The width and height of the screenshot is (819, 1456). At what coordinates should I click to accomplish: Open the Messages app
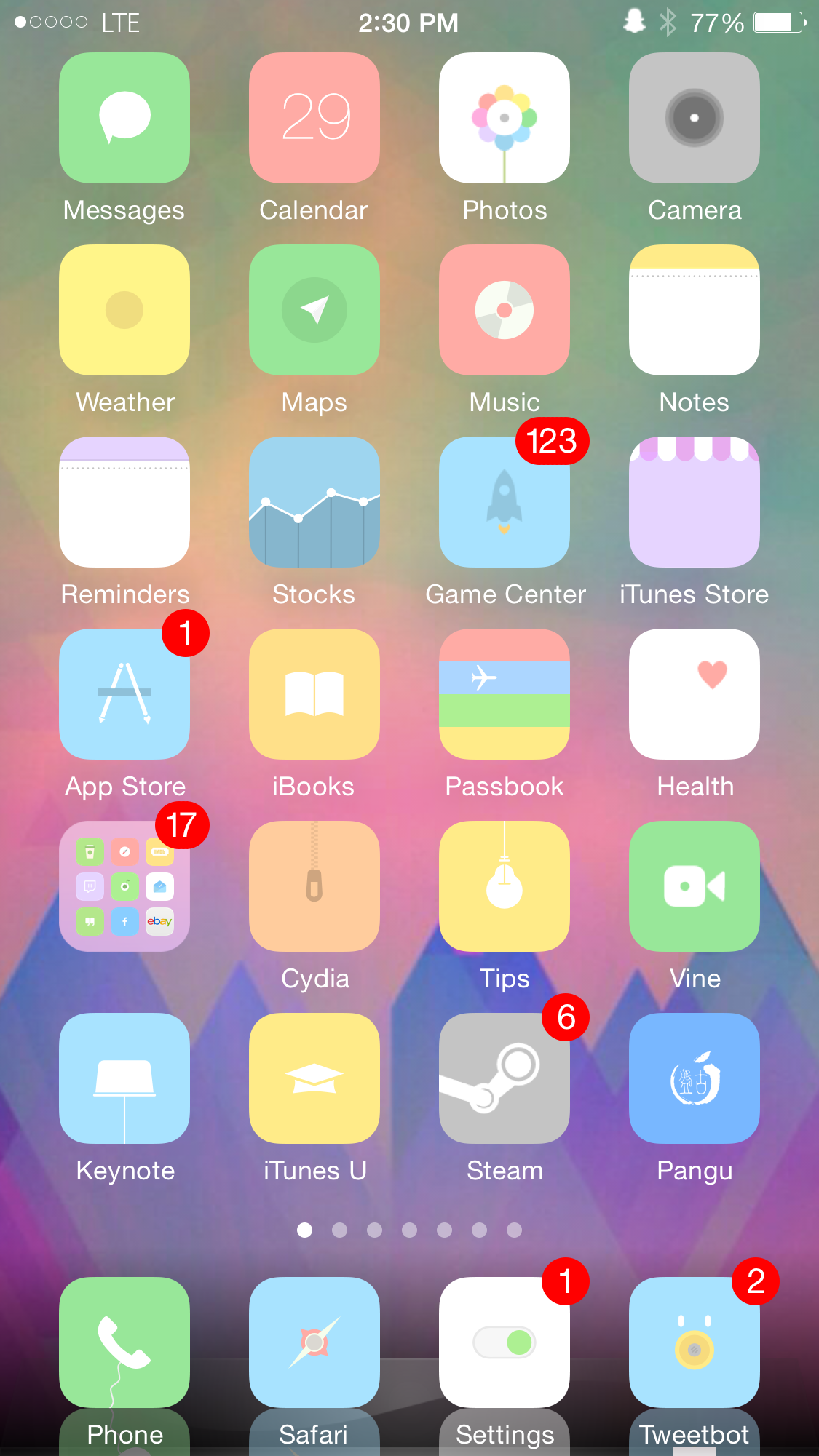click(124, 118)
